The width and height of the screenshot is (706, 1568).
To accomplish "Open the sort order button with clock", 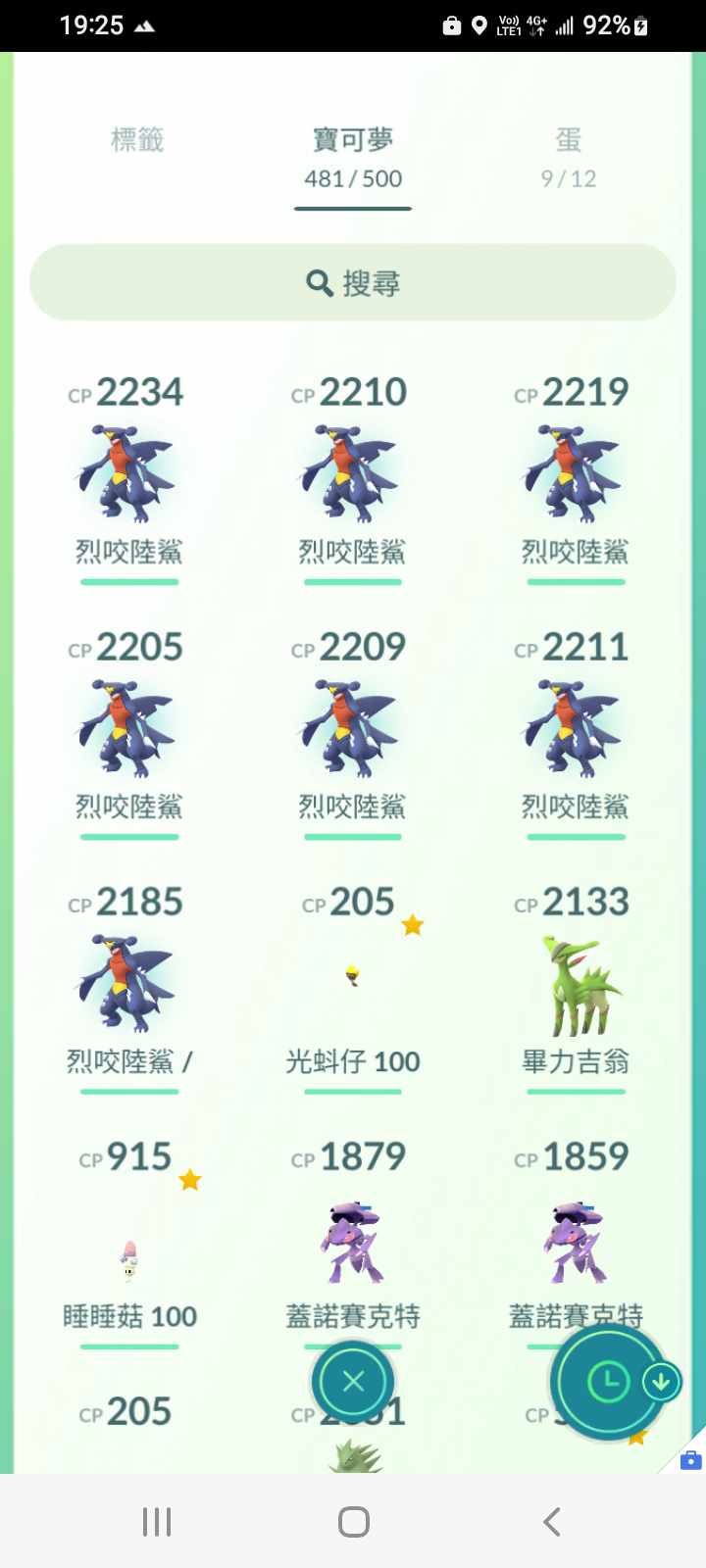I will [610, 1383].
